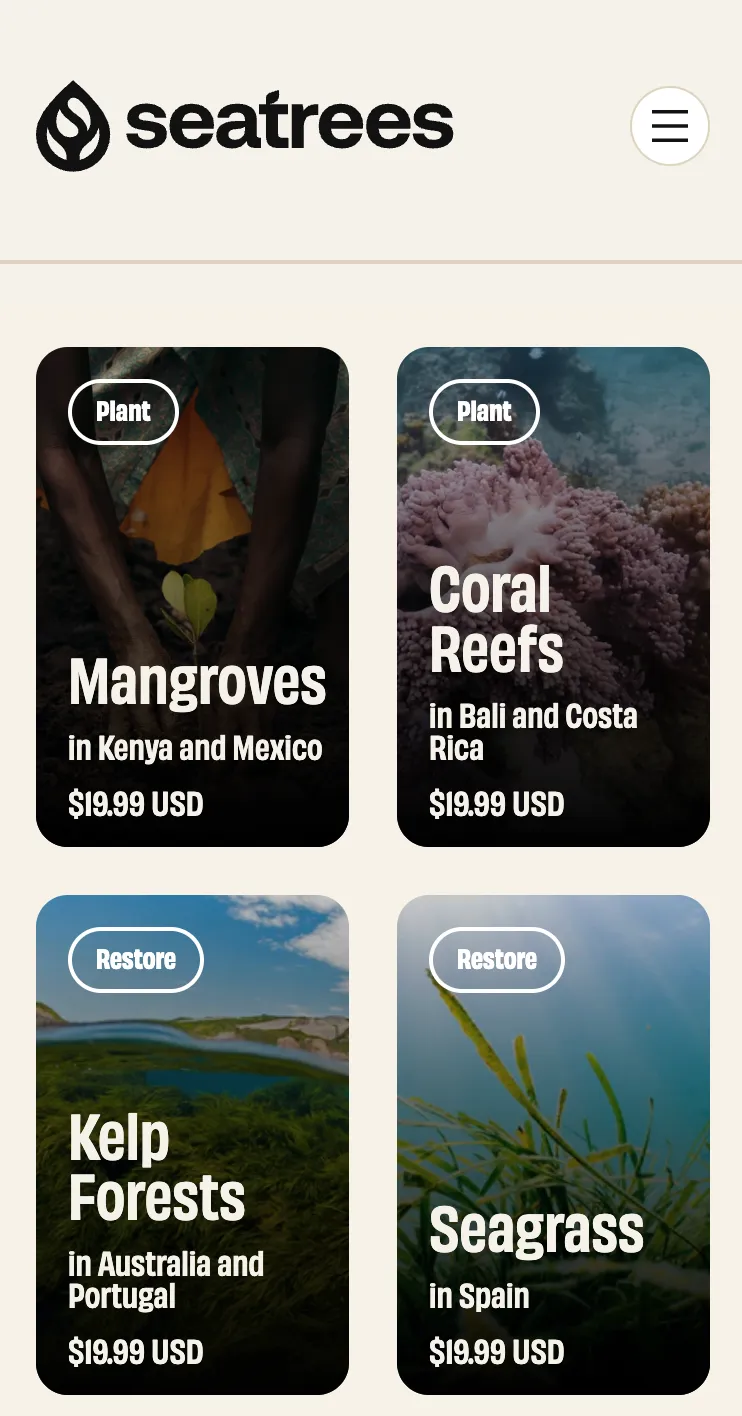Open the Mangroves in Kenya and Mexico card
This screenshot has height=1416, width=742.
[192, 597]
